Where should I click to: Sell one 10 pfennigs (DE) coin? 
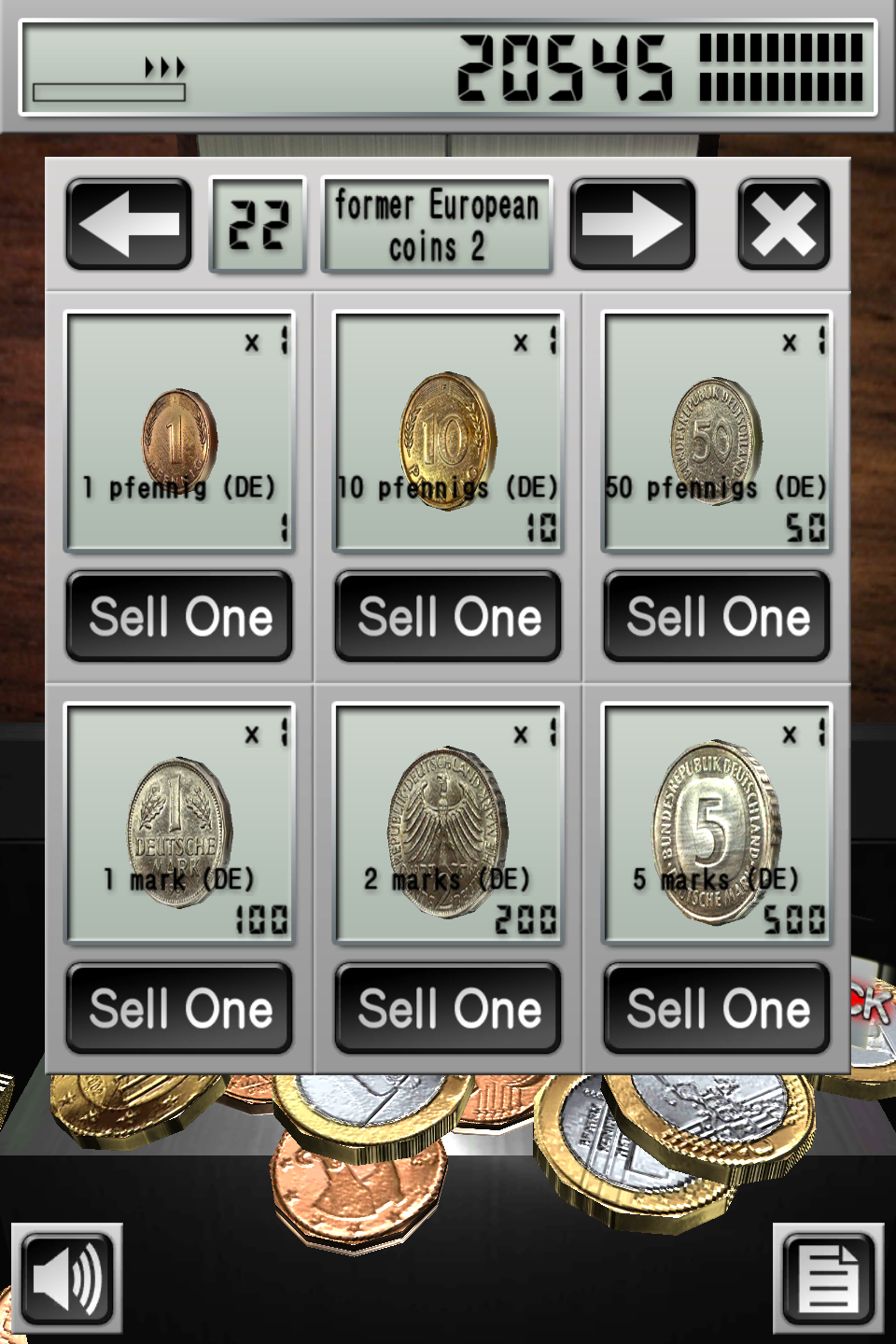pyautogui.click(x=448, y=617)
